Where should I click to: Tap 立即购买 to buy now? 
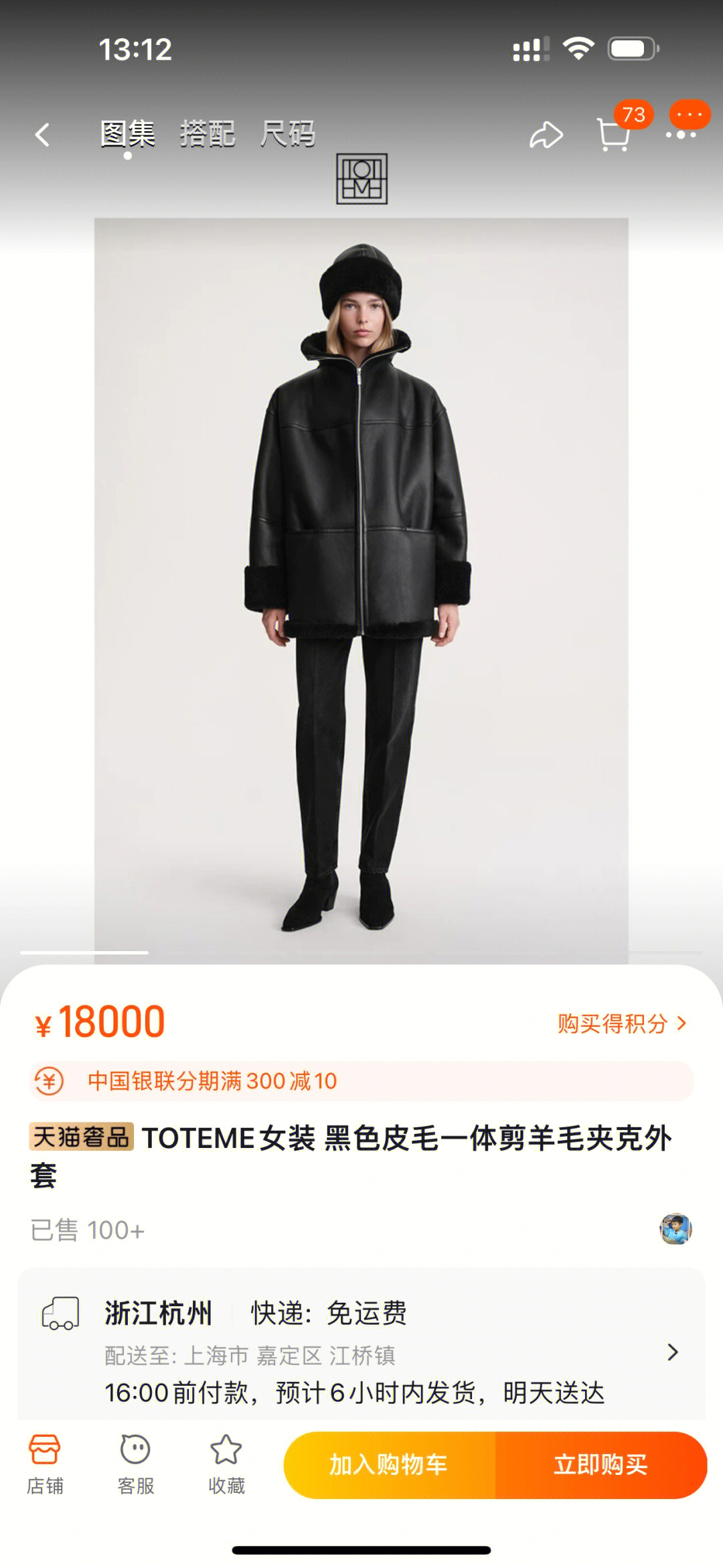coord(600,1464)
